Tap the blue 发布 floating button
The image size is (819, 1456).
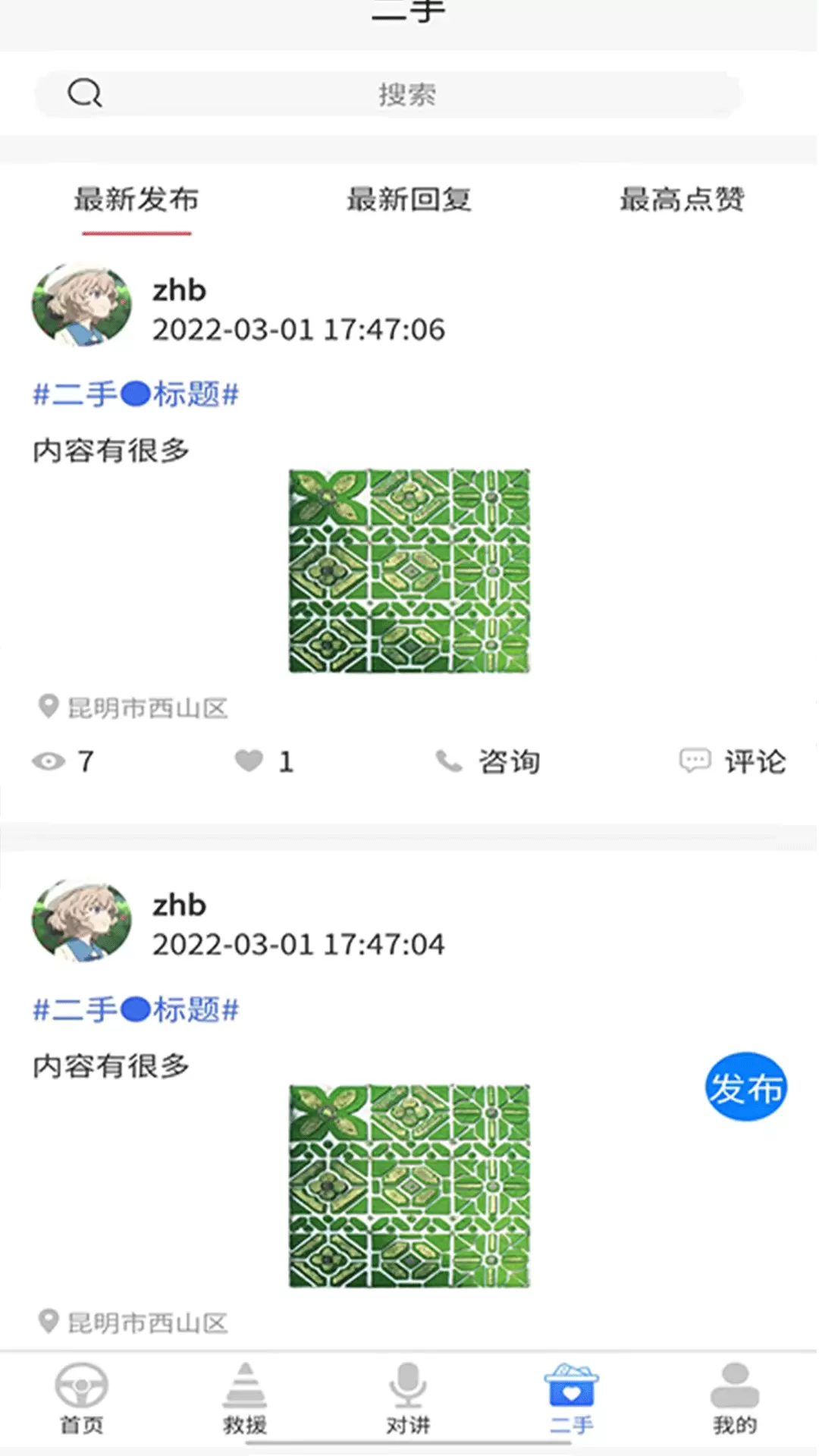click(745, 1087)
